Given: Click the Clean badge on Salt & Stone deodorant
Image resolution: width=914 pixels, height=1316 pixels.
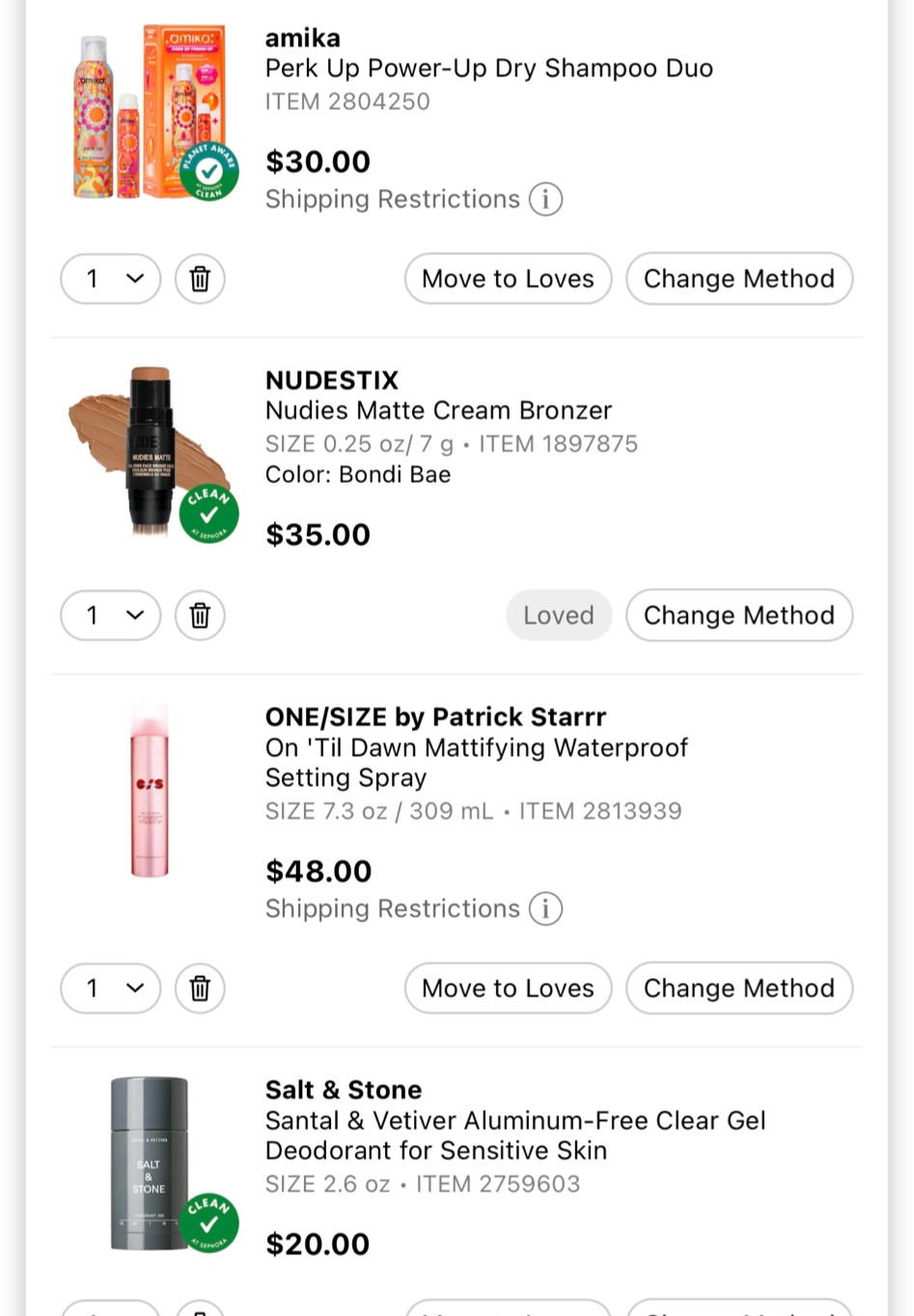Looking at the screenshot, I should 209,1222.
